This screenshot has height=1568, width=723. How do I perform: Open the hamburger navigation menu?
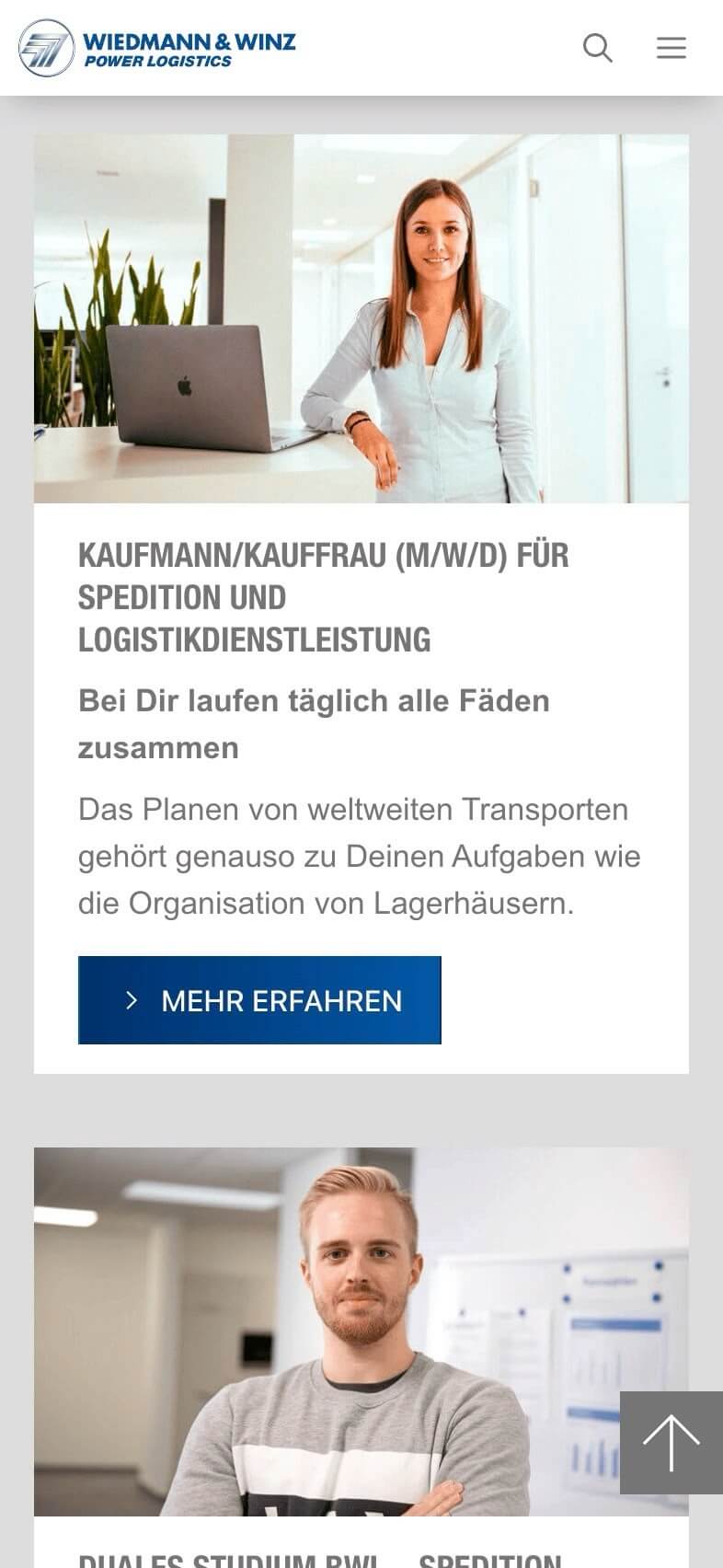click(671, 48)
